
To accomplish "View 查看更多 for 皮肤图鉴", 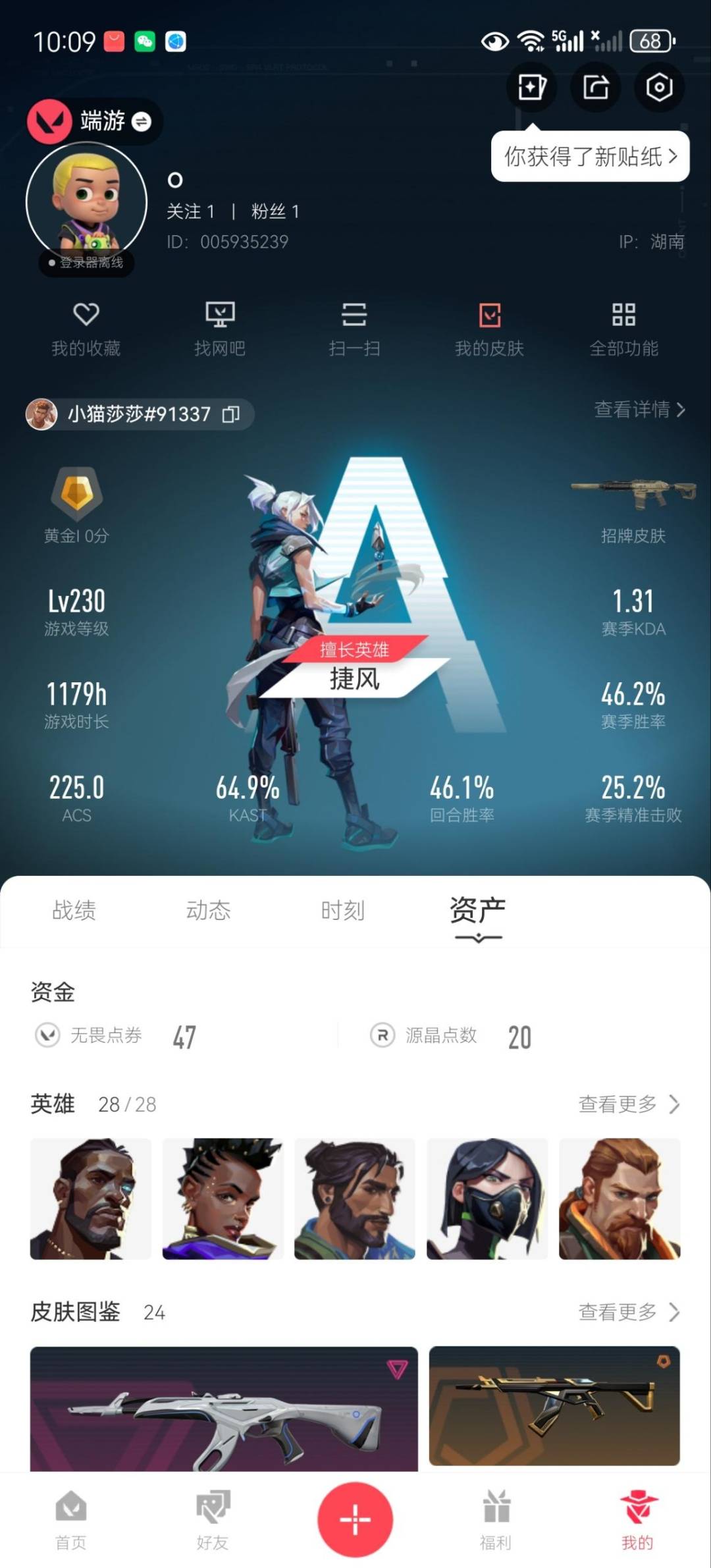I will pyautogui.click(x=628, y=1312).
